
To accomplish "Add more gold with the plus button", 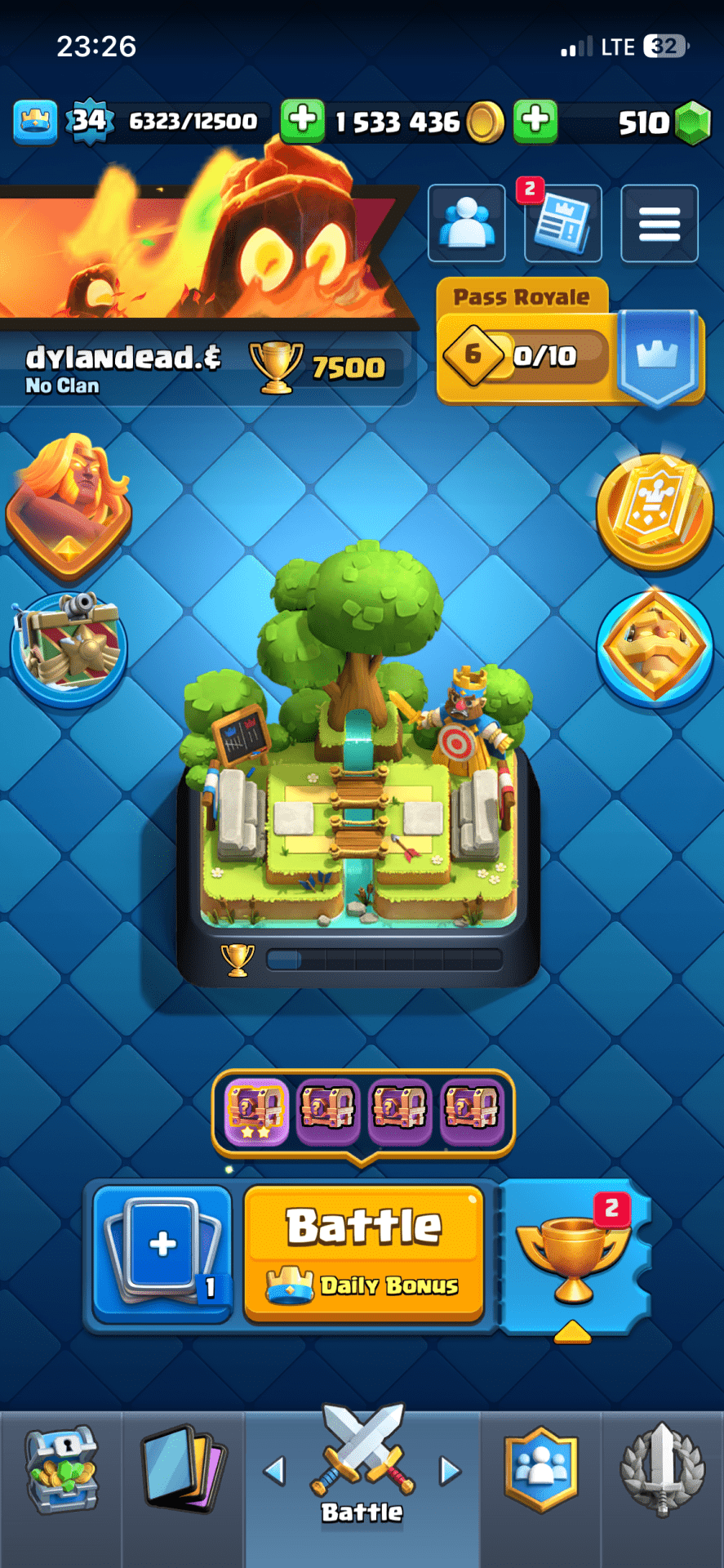I will point(303,121).
